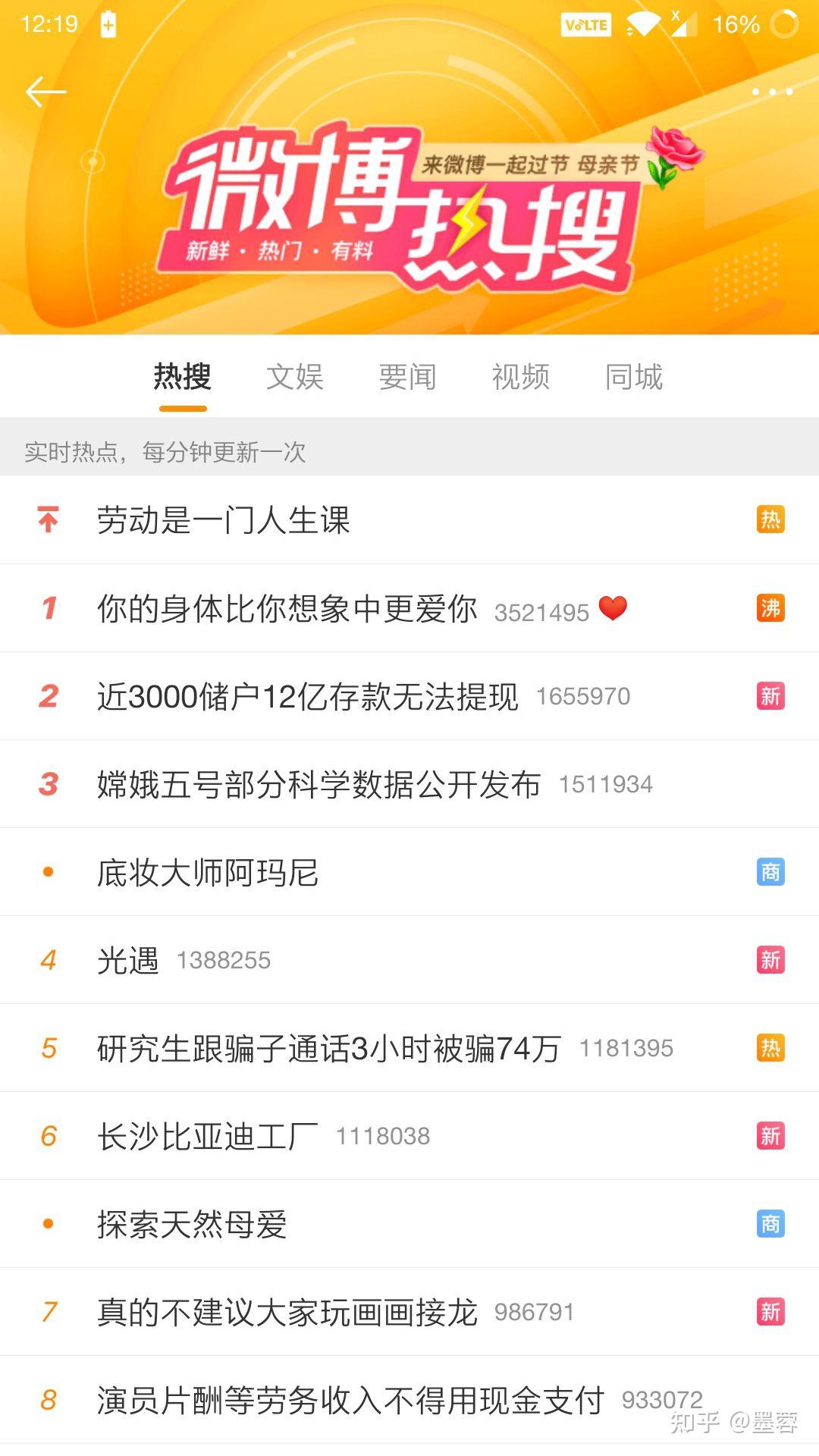Open the 同城 tab
The height and width of the screenshot is (1456, 819).
tap(633, 377)
